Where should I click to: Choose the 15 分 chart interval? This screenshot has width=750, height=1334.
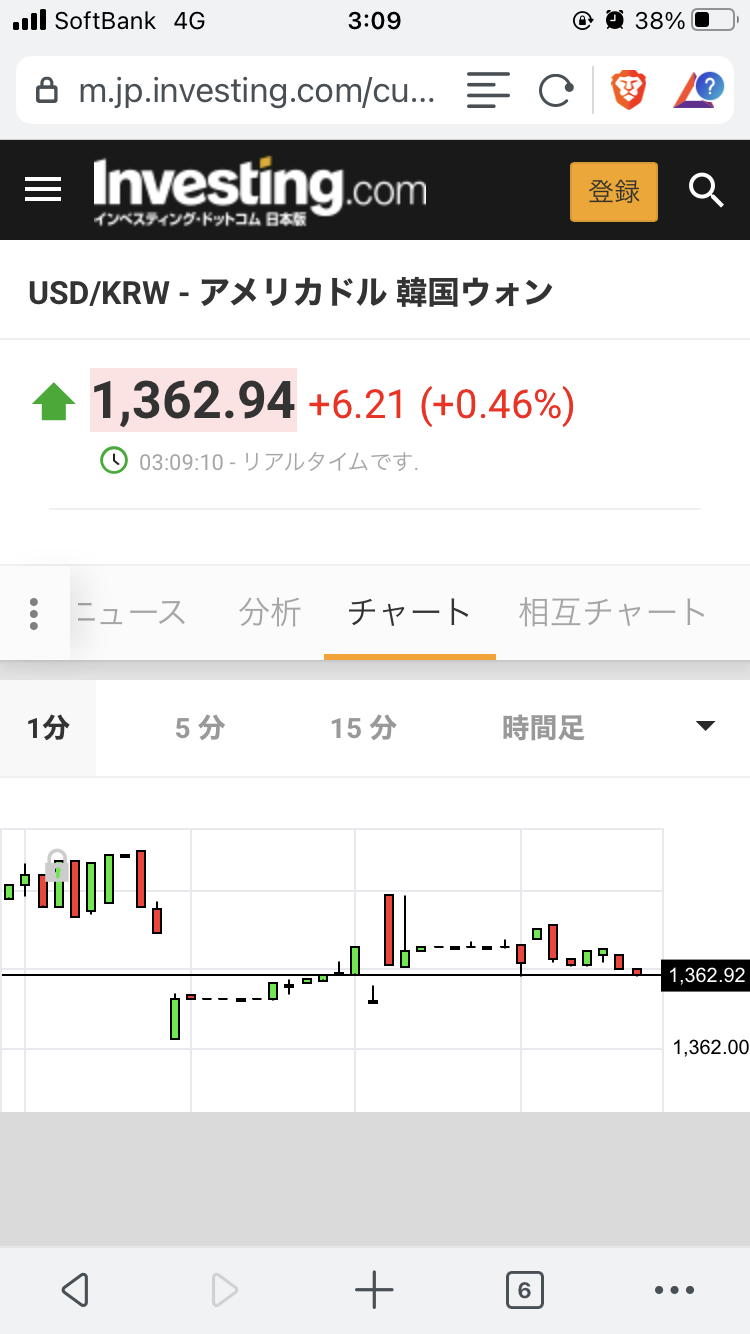pyautogui.click(x=363, y=728)
